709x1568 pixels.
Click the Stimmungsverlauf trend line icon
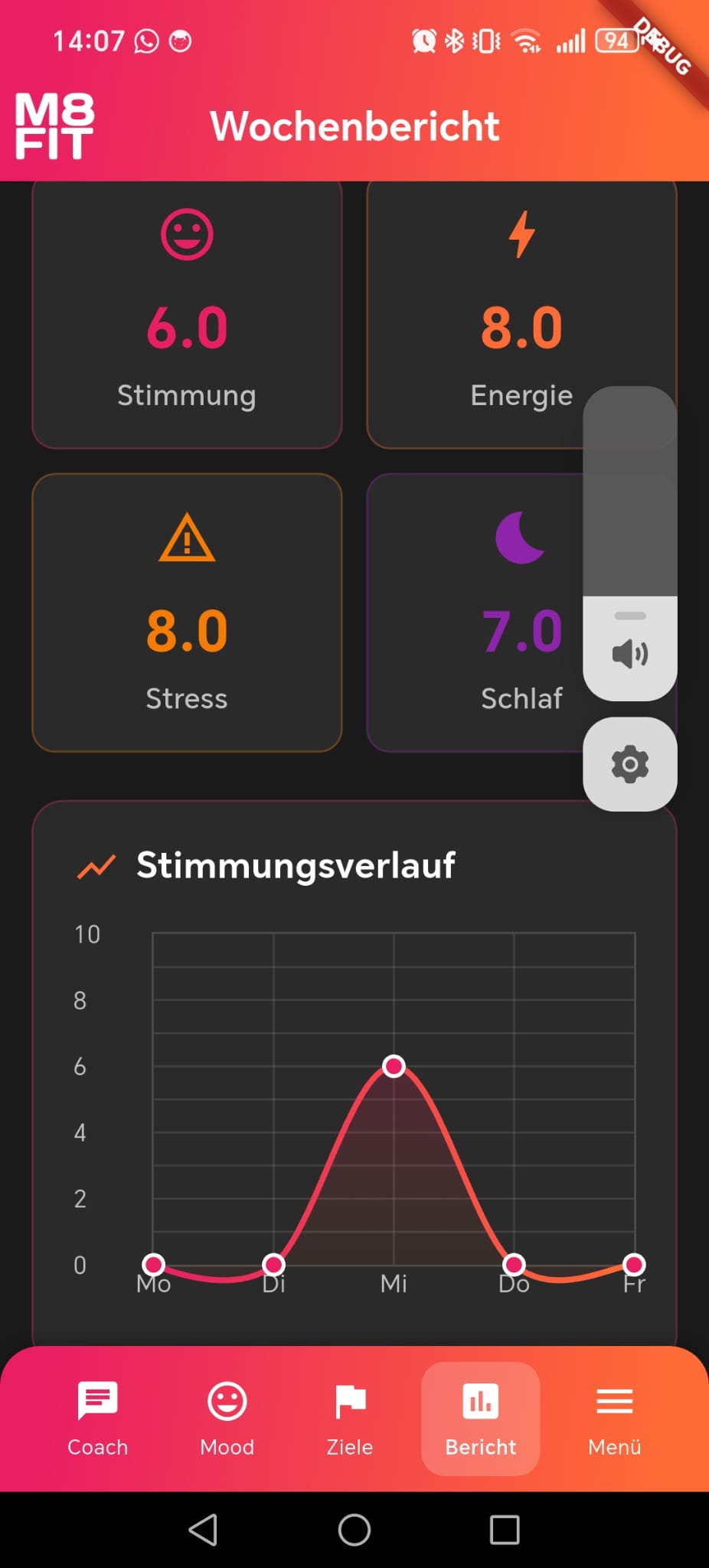(x=95, y=866)
